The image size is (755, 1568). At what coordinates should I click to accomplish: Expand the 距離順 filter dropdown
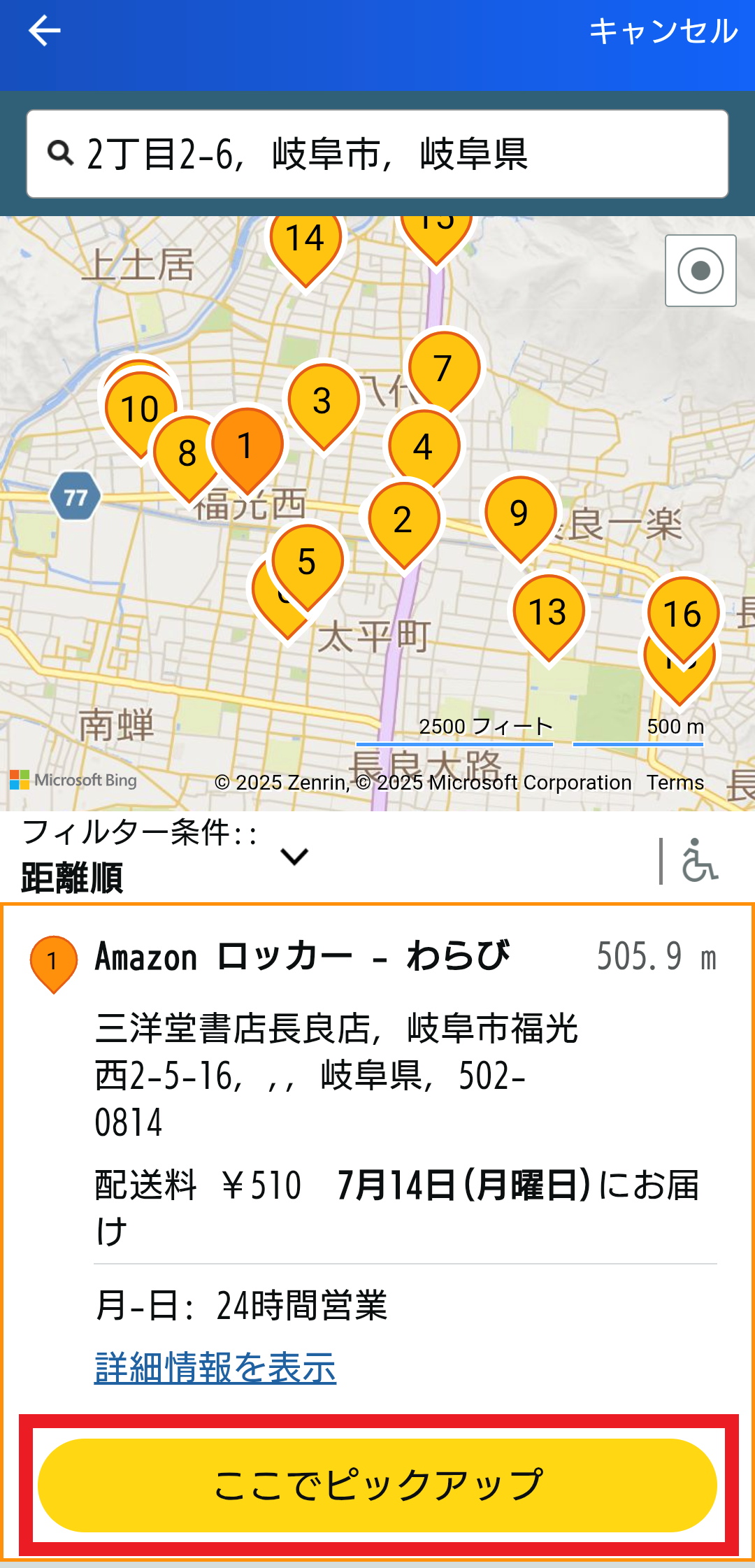[x=165, y=857]
